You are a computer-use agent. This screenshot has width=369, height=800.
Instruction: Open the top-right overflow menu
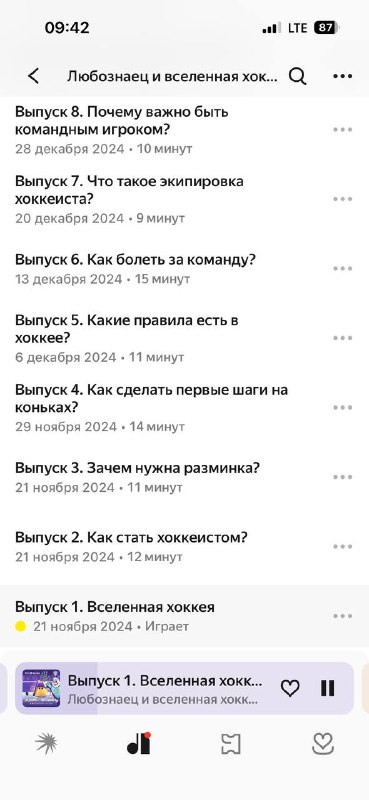pos(342,77)
